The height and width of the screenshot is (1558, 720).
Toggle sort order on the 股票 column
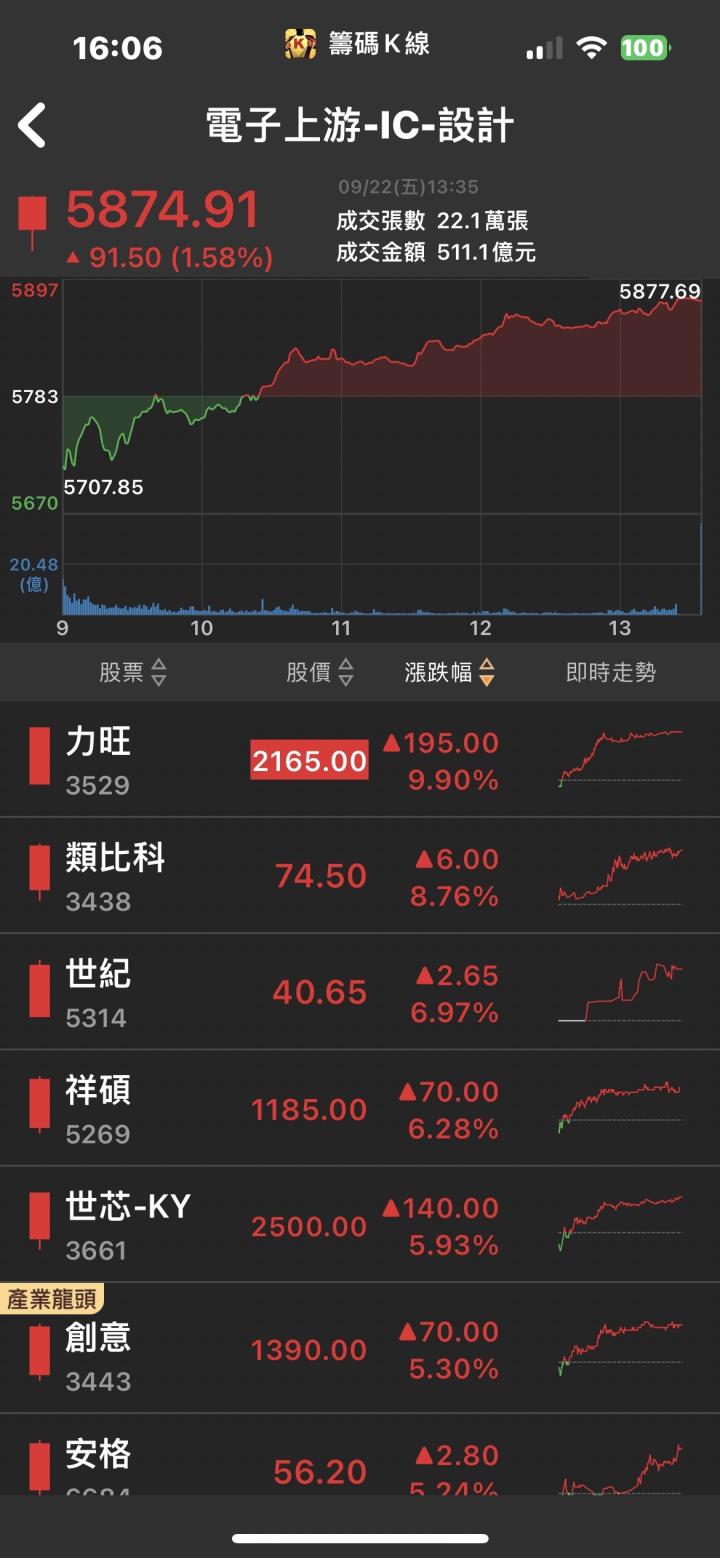tap(133, 673)
